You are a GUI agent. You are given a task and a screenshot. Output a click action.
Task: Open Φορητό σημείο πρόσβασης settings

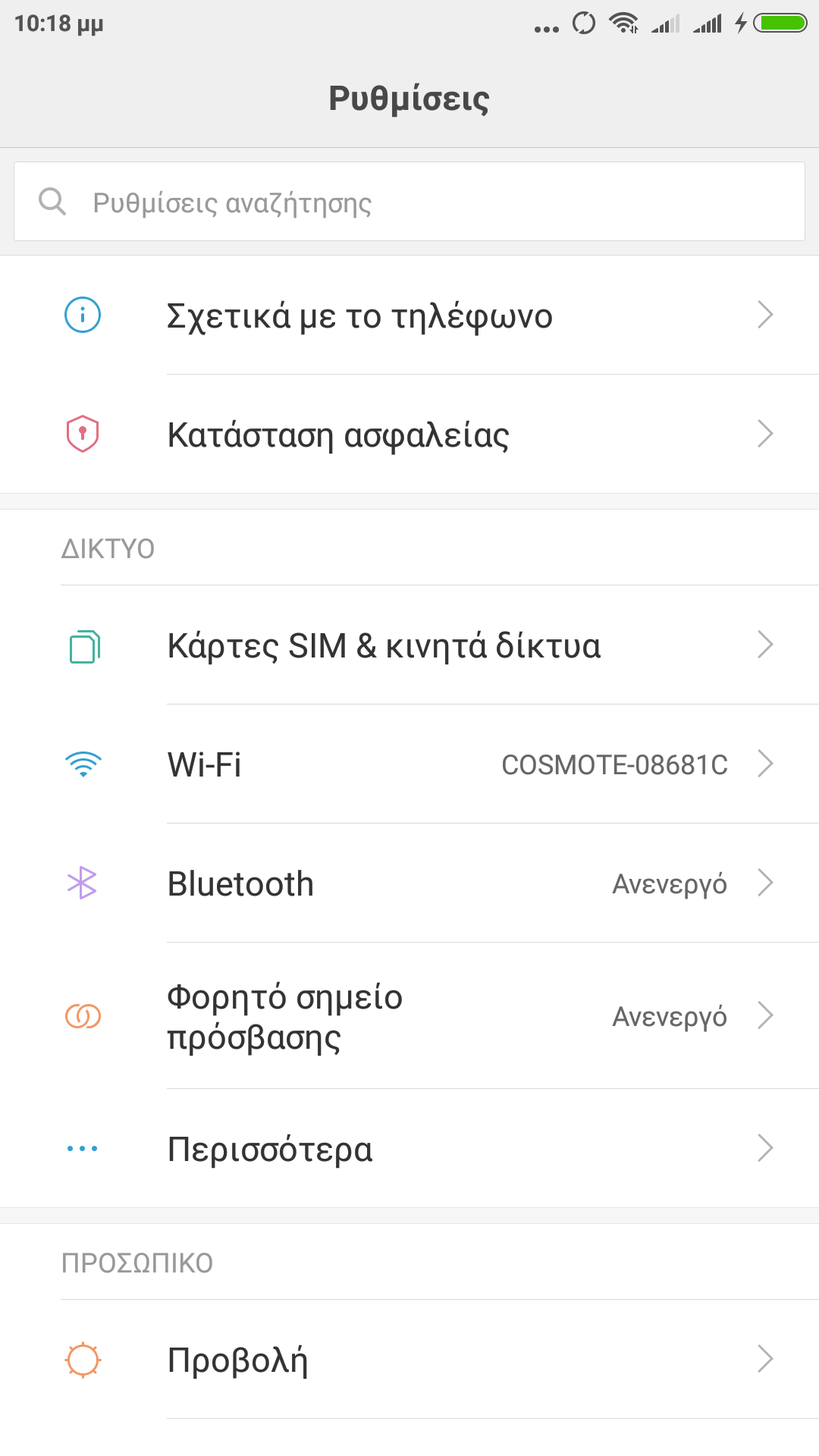pos(409,1016)
